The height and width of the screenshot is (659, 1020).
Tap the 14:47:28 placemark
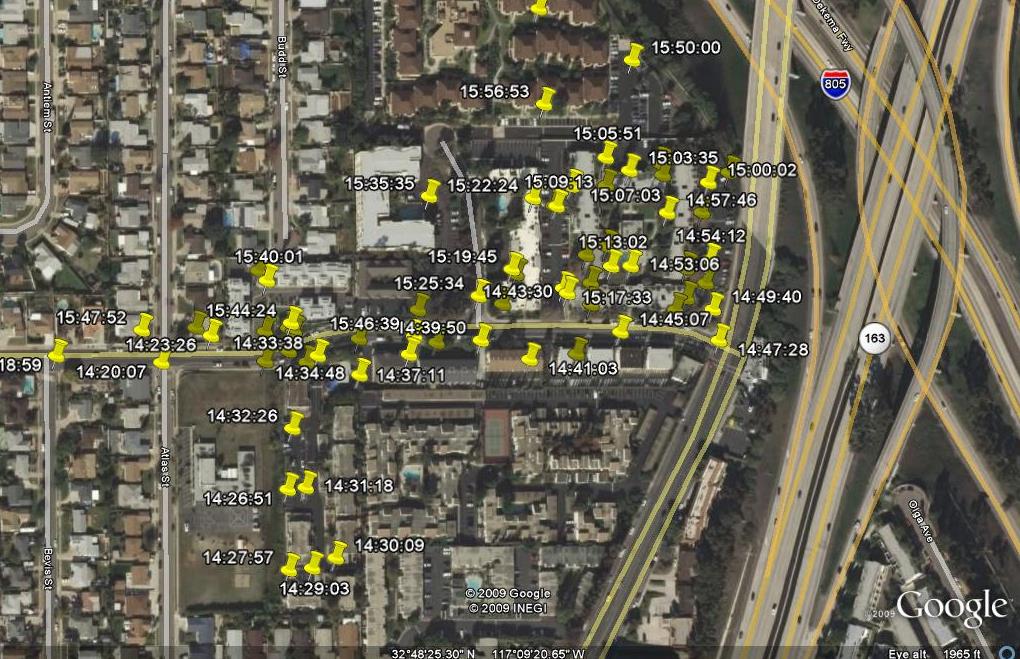(x=720, y=335)
